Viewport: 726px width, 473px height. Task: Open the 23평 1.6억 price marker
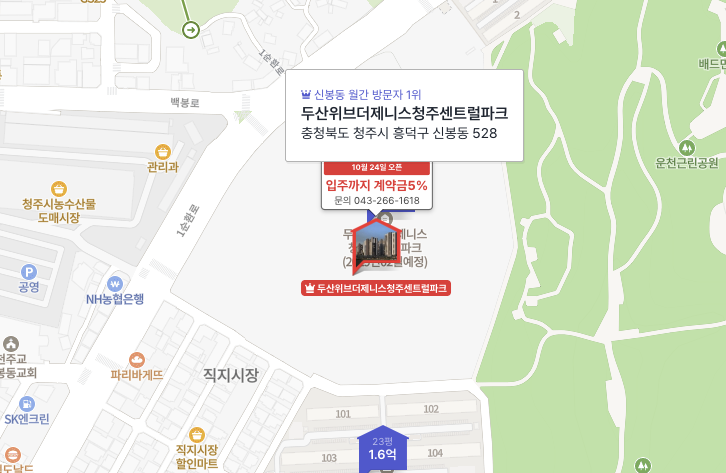382,449
